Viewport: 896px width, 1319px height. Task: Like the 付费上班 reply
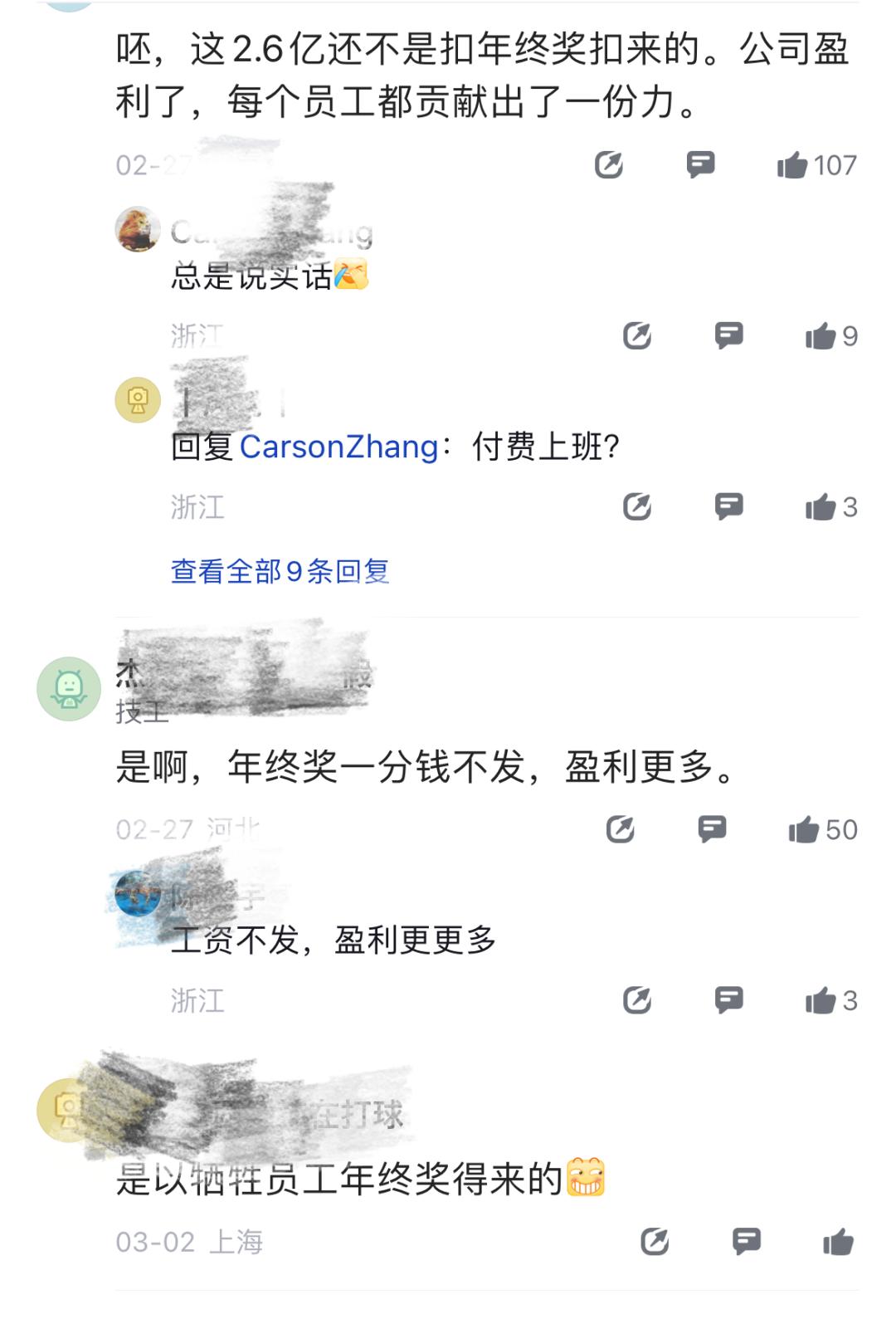[x=821, y=506]
